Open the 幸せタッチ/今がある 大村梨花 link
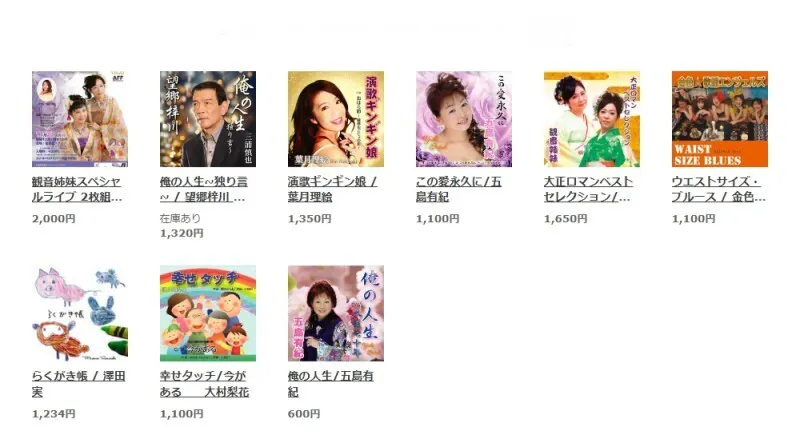The image size is (800, 435). [205, 383]
